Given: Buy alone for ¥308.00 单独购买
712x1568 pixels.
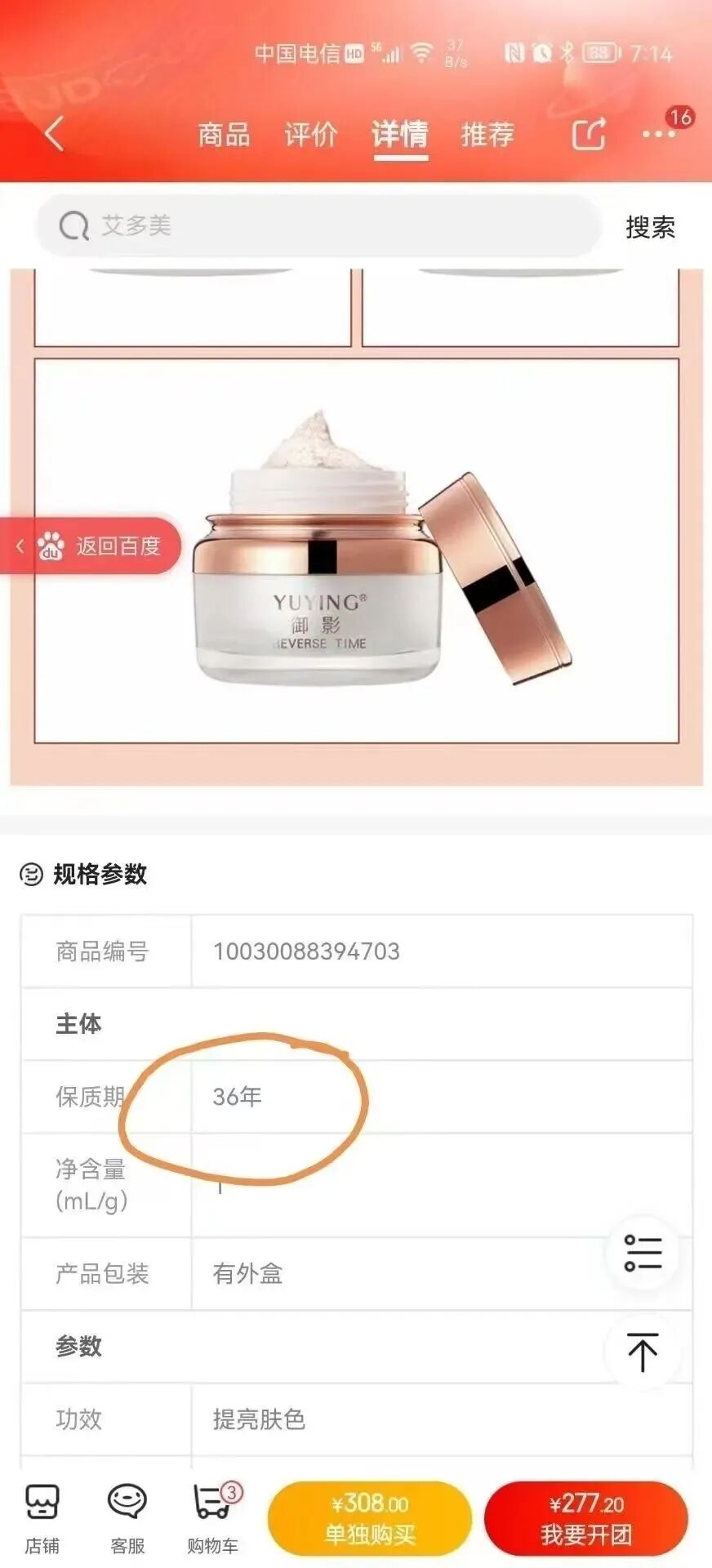Looking at the screenshot, I should [x=370, y=1518].
